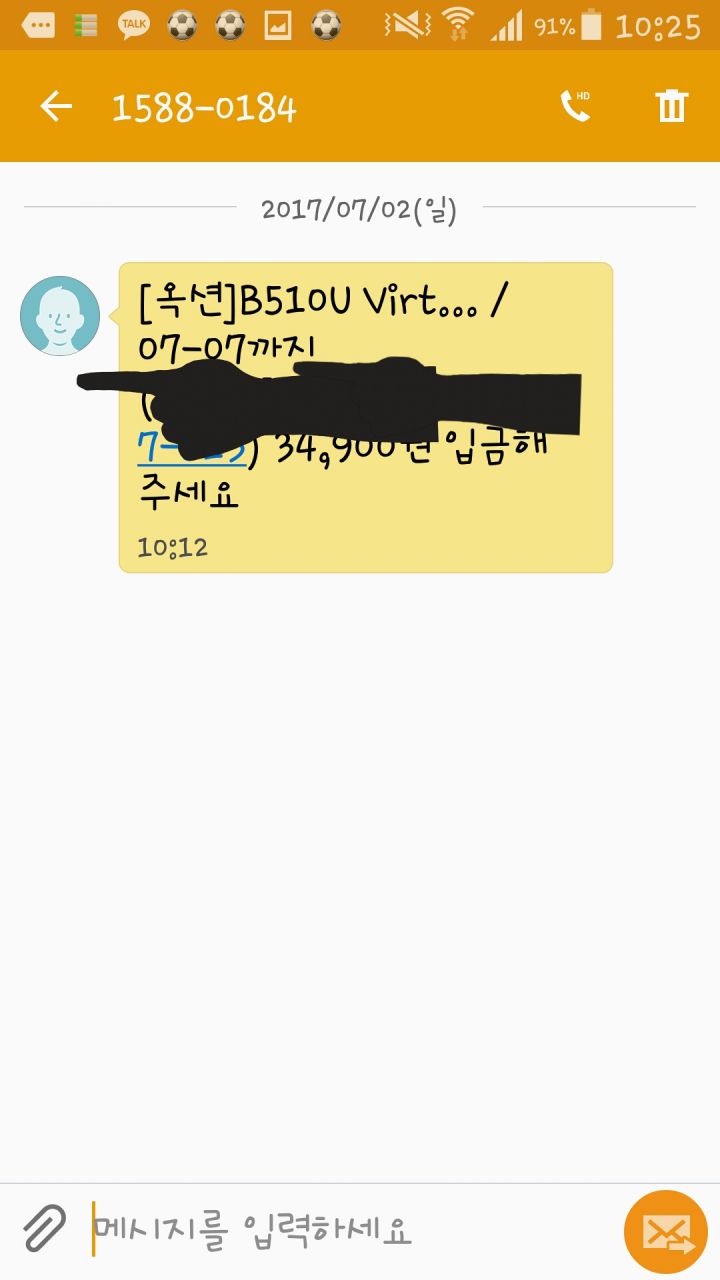The width and height of the screenshot is (720, 1280).
Task: Tap the 2017/07/02 date divider
Action: 360,210
